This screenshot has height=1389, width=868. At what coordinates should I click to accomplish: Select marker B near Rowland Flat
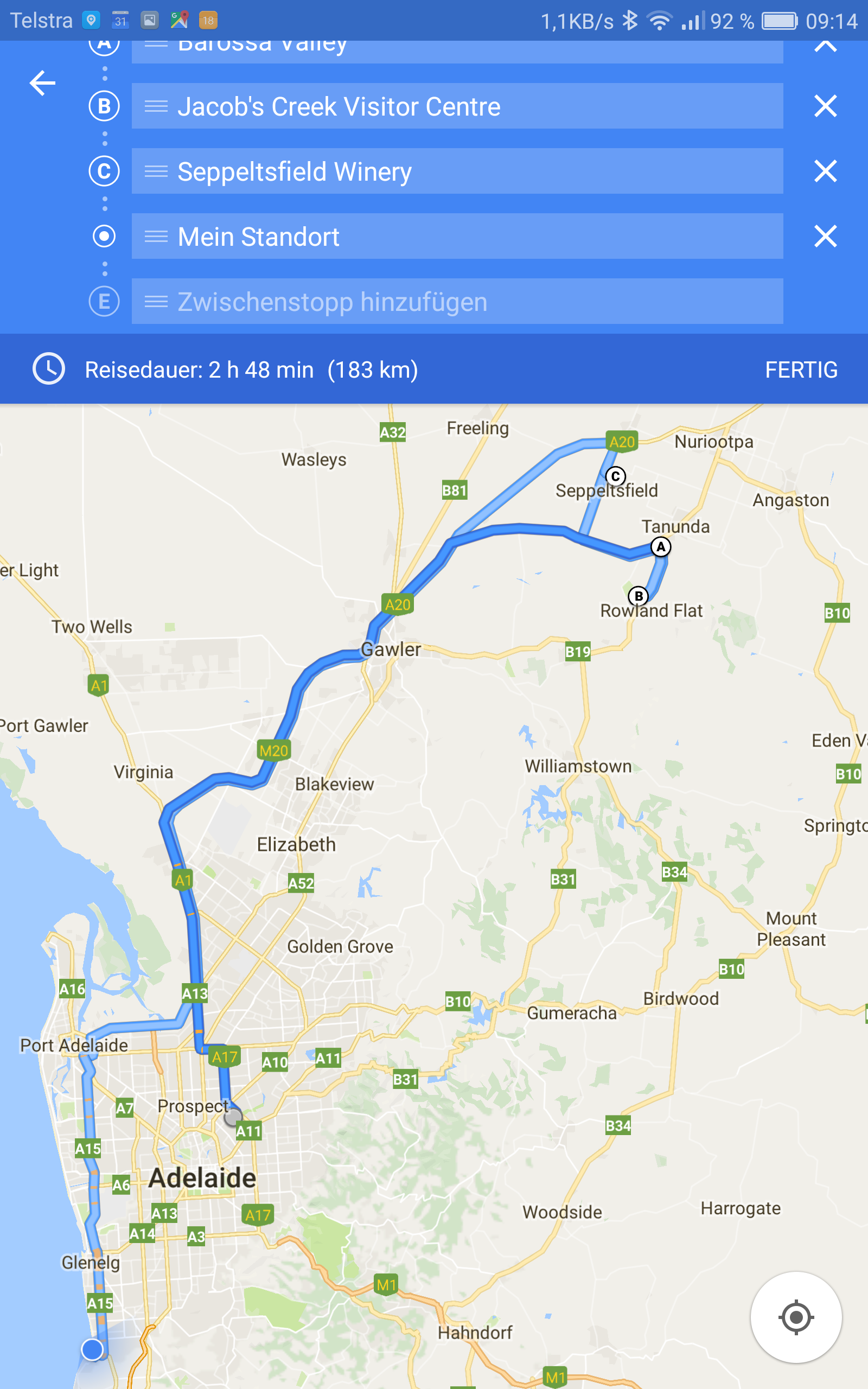(x=639, y=596)
